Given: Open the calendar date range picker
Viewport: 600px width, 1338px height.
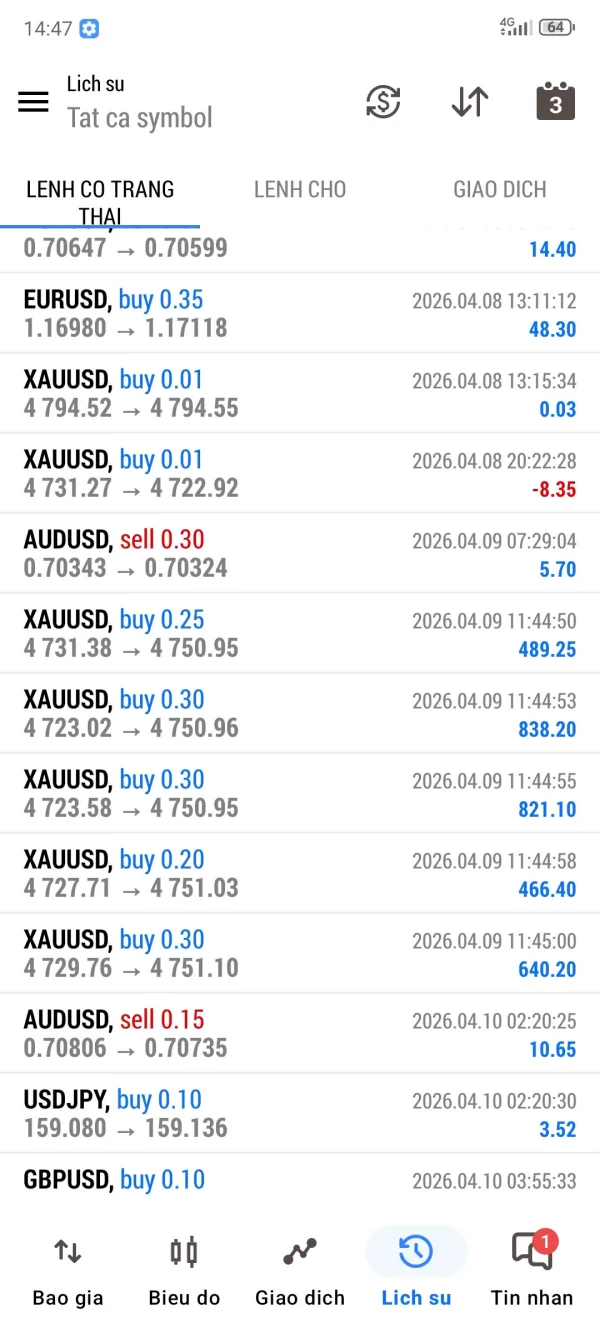Looking at the screenshot, I should tap(555, 102).
